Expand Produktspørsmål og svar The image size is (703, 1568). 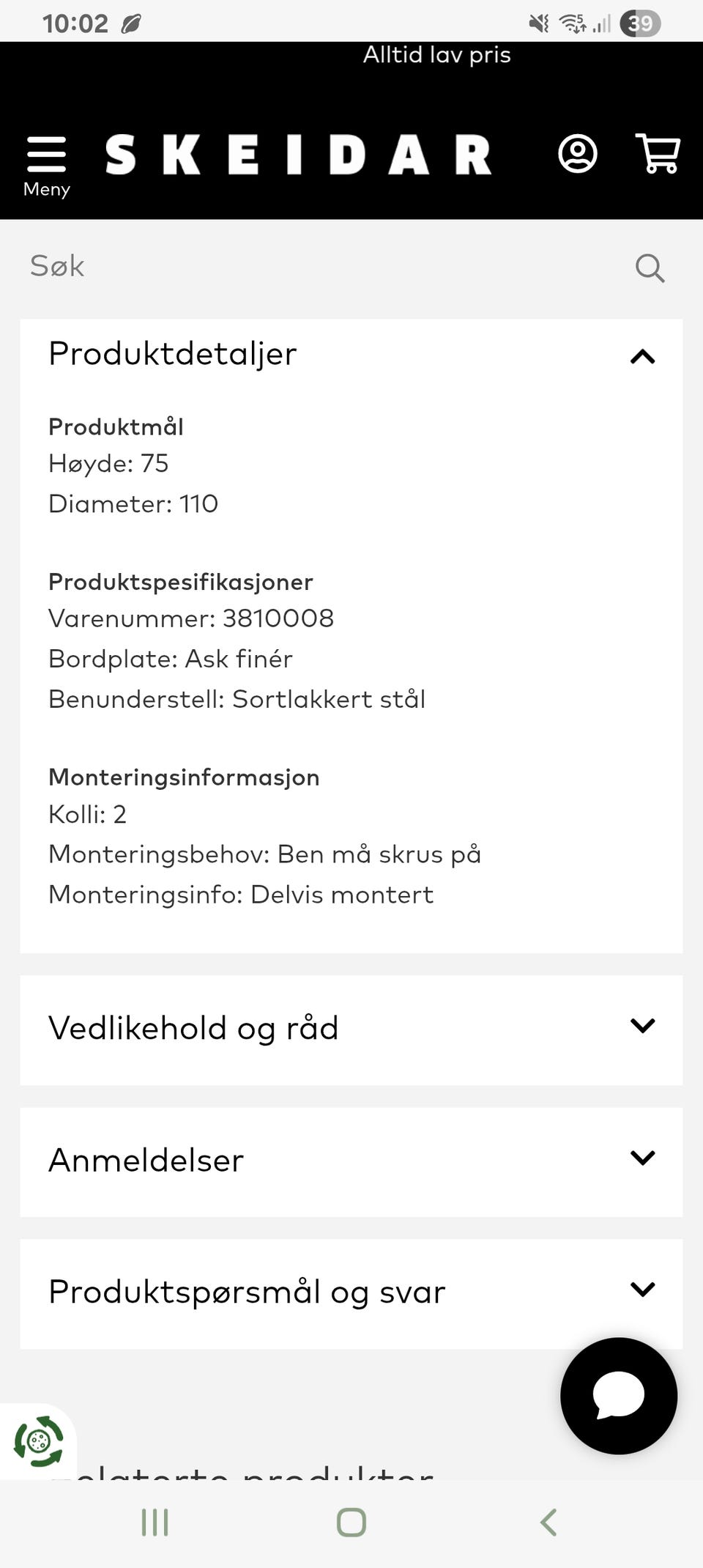pyautogui.click(x=642, y=1291)
